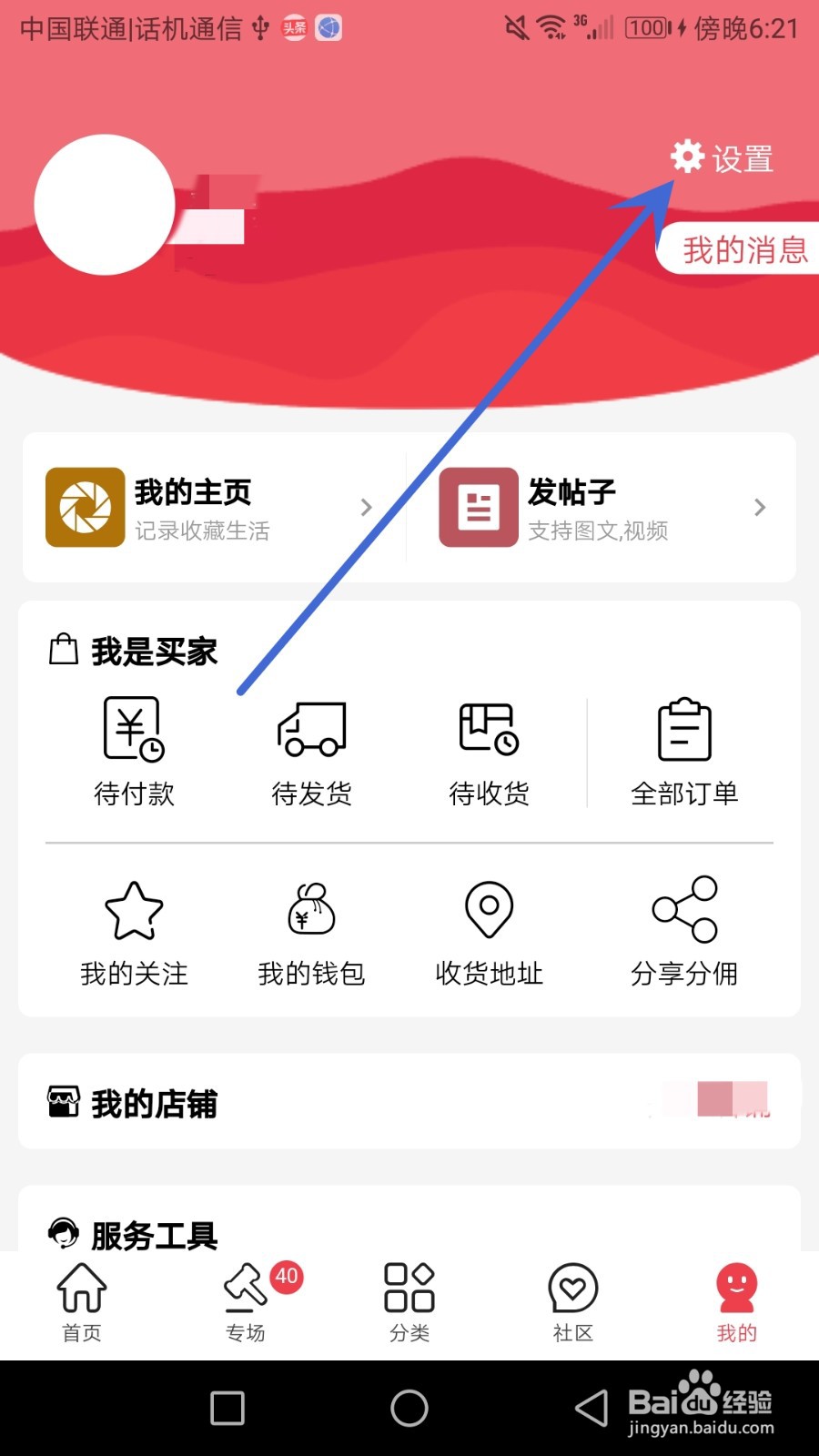
Task: Tap the 分享分佣 share icon
Action: click(x=683, y=910)
